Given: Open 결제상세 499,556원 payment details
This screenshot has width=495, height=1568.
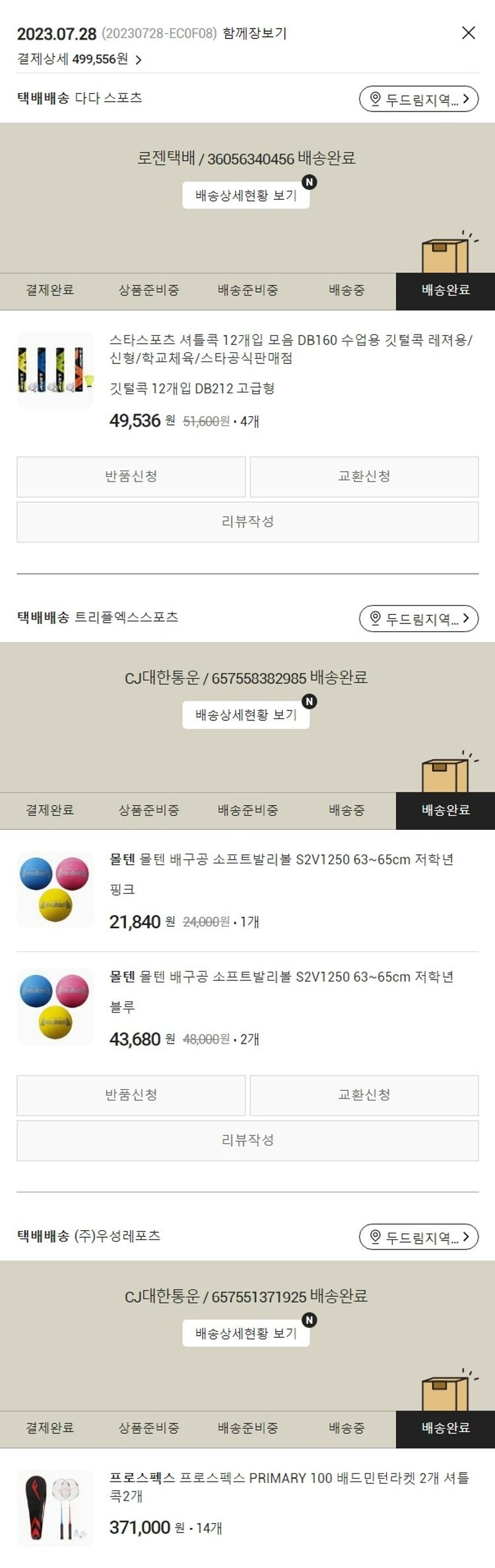Looking at the screenshot, I should pyautogui.click(x=79, y=59).
